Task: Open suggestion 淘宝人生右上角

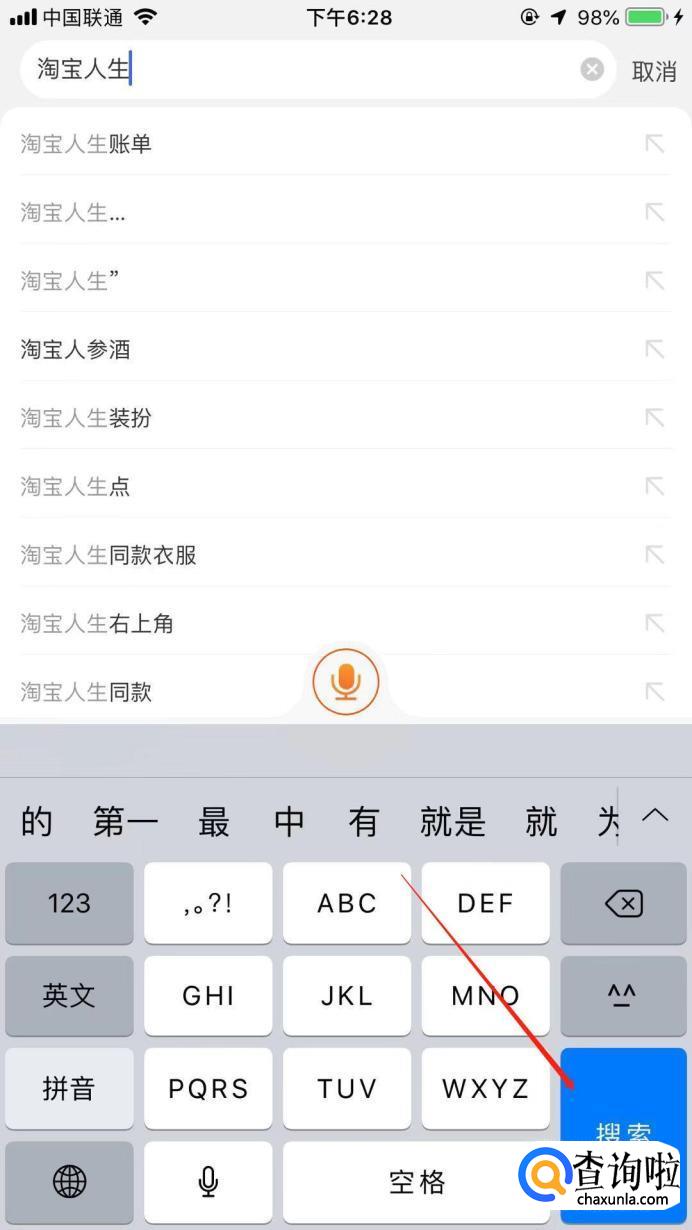Action: [97, 624]
